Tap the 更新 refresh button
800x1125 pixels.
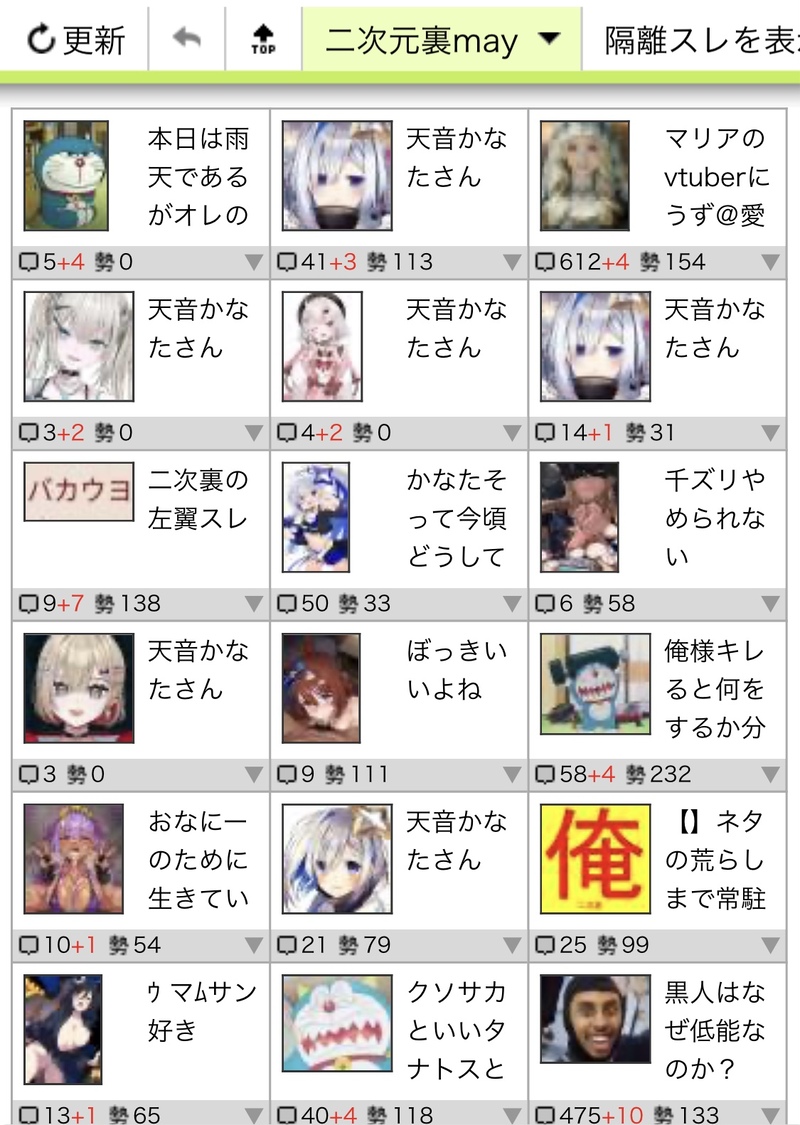[76, 39]
